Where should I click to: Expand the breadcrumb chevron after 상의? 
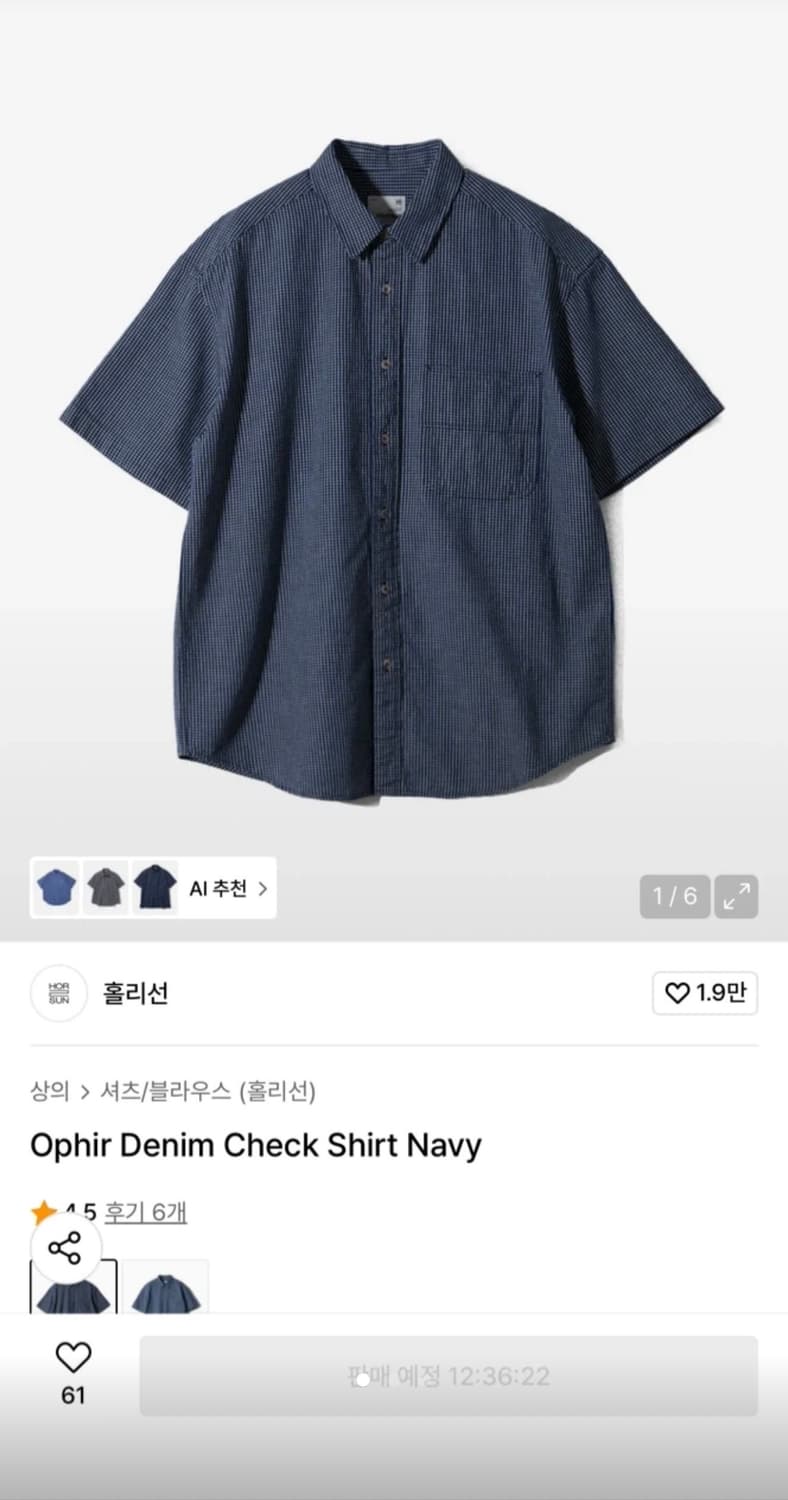point(84,1093)
